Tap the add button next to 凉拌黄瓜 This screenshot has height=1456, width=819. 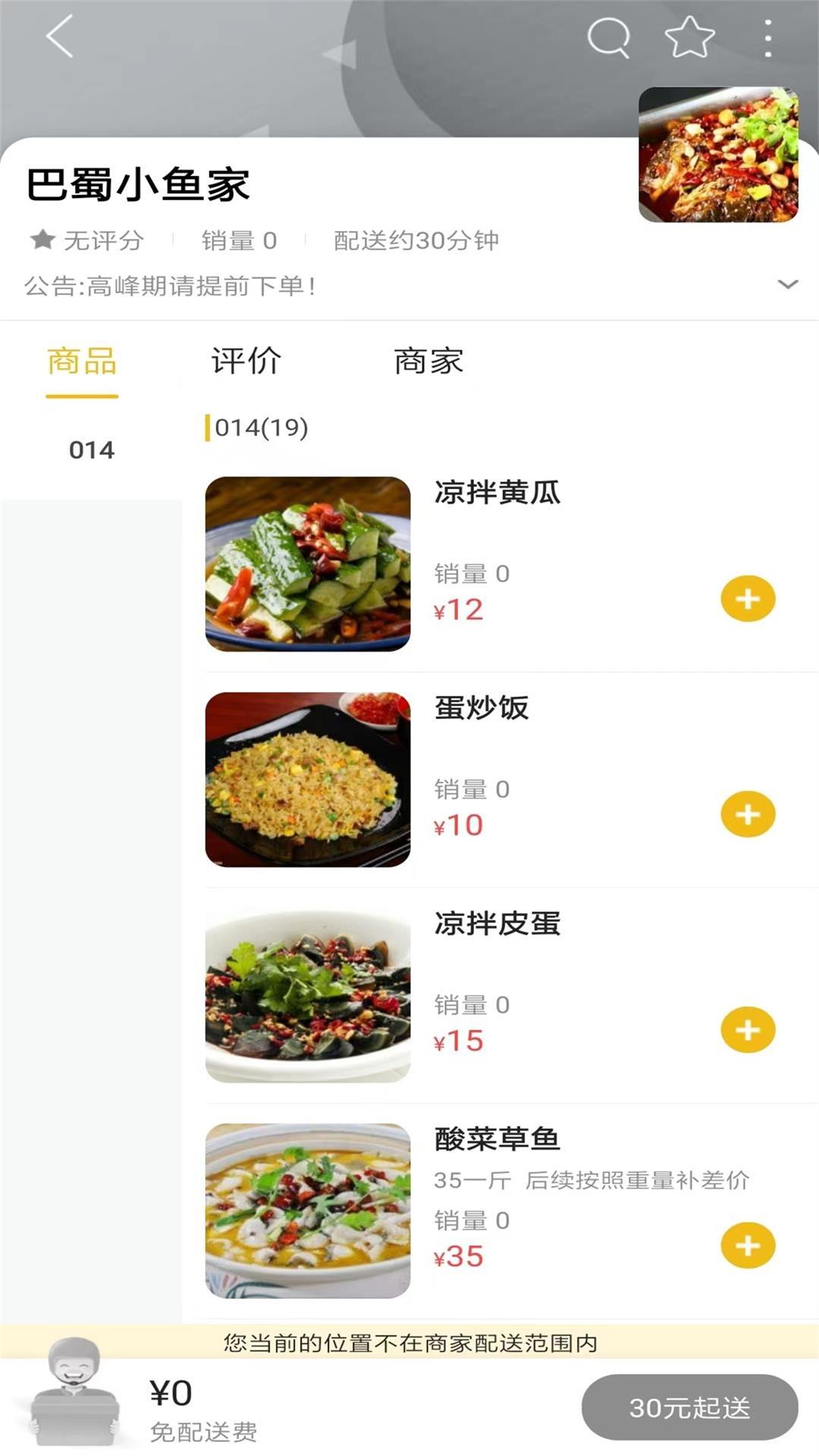[748, 599]
